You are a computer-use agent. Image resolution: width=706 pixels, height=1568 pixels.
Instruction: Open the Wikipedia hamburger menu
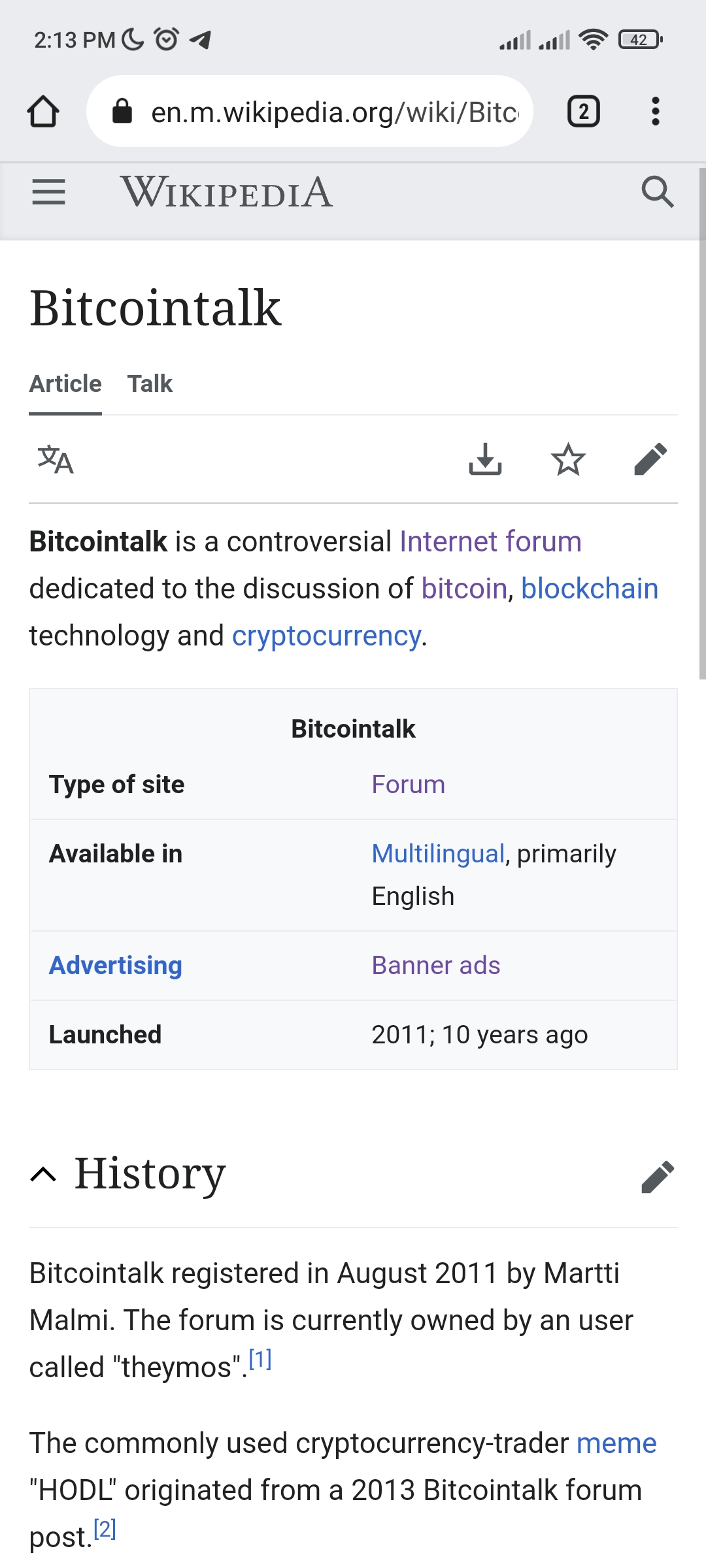point(48,192)
